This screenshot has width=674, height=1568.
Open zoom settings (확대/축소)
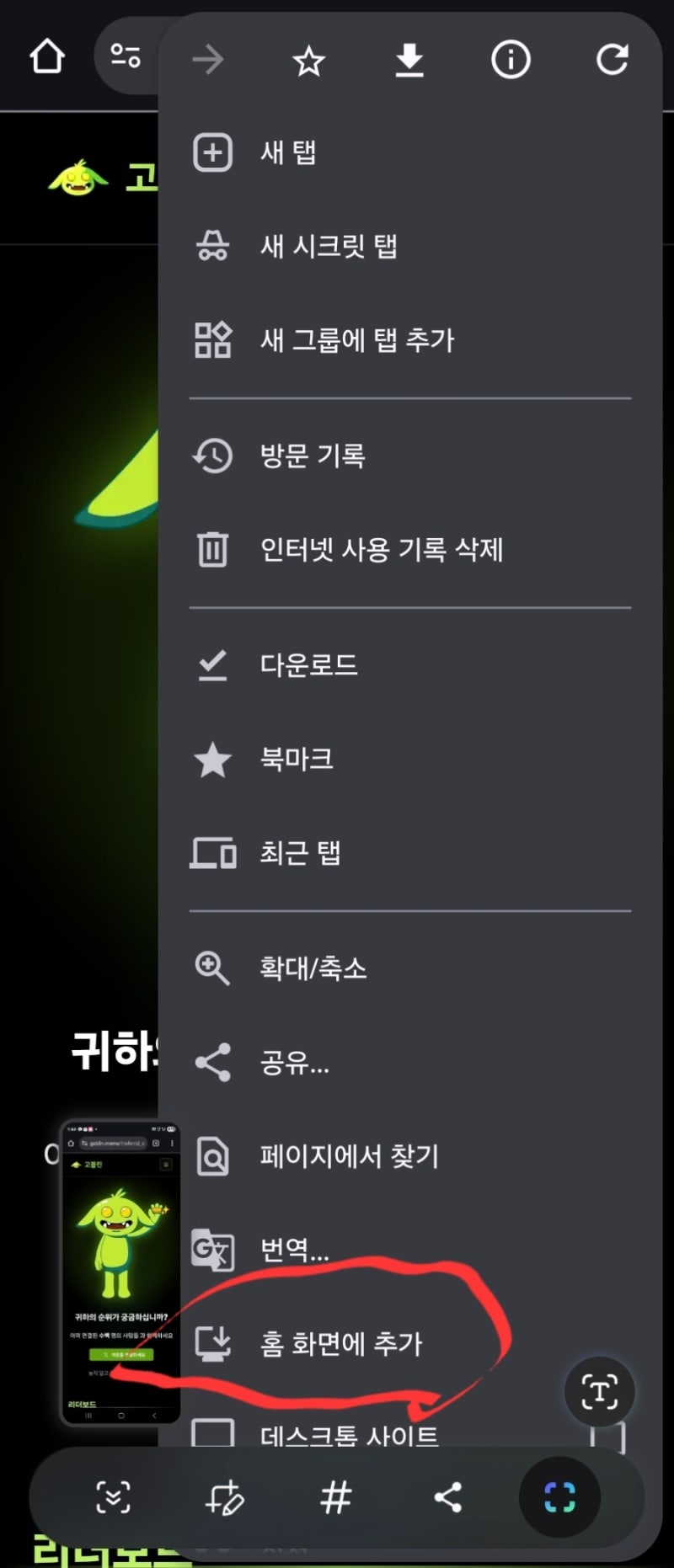coord(313,968)
